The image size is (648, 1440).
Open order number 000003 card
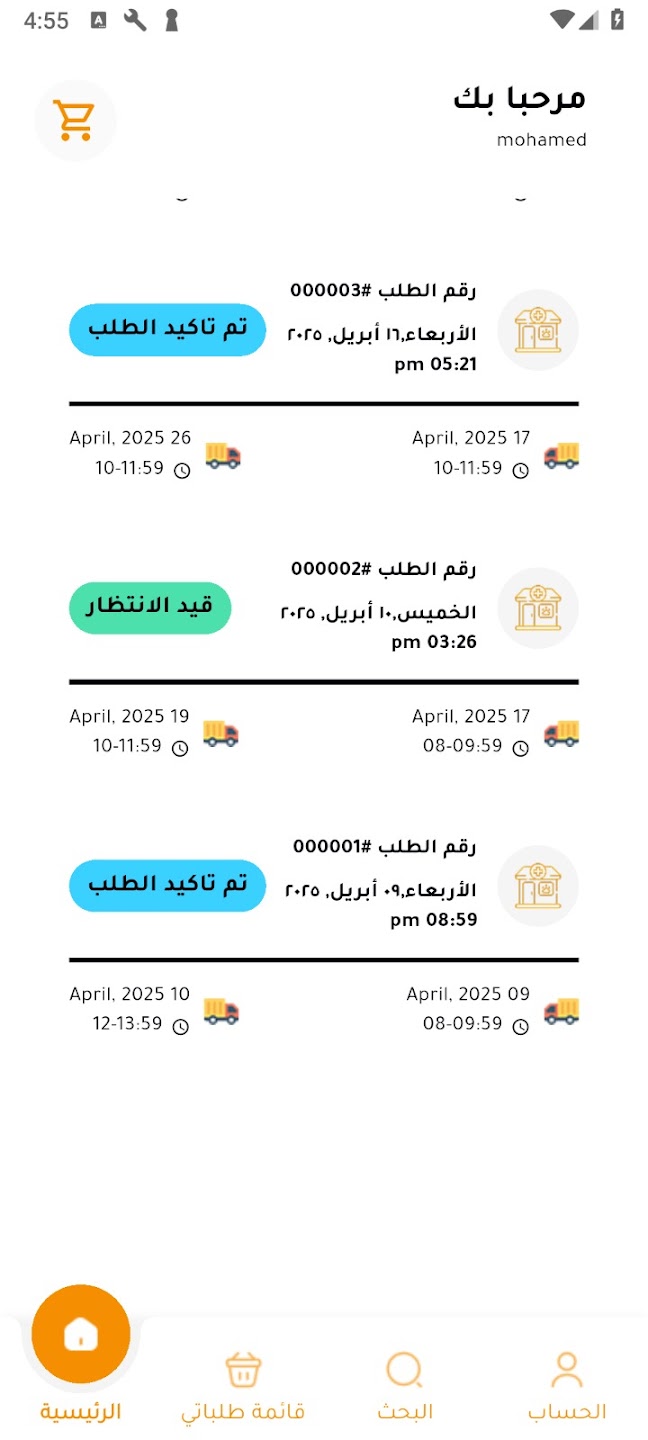click(x=324, y=382)
